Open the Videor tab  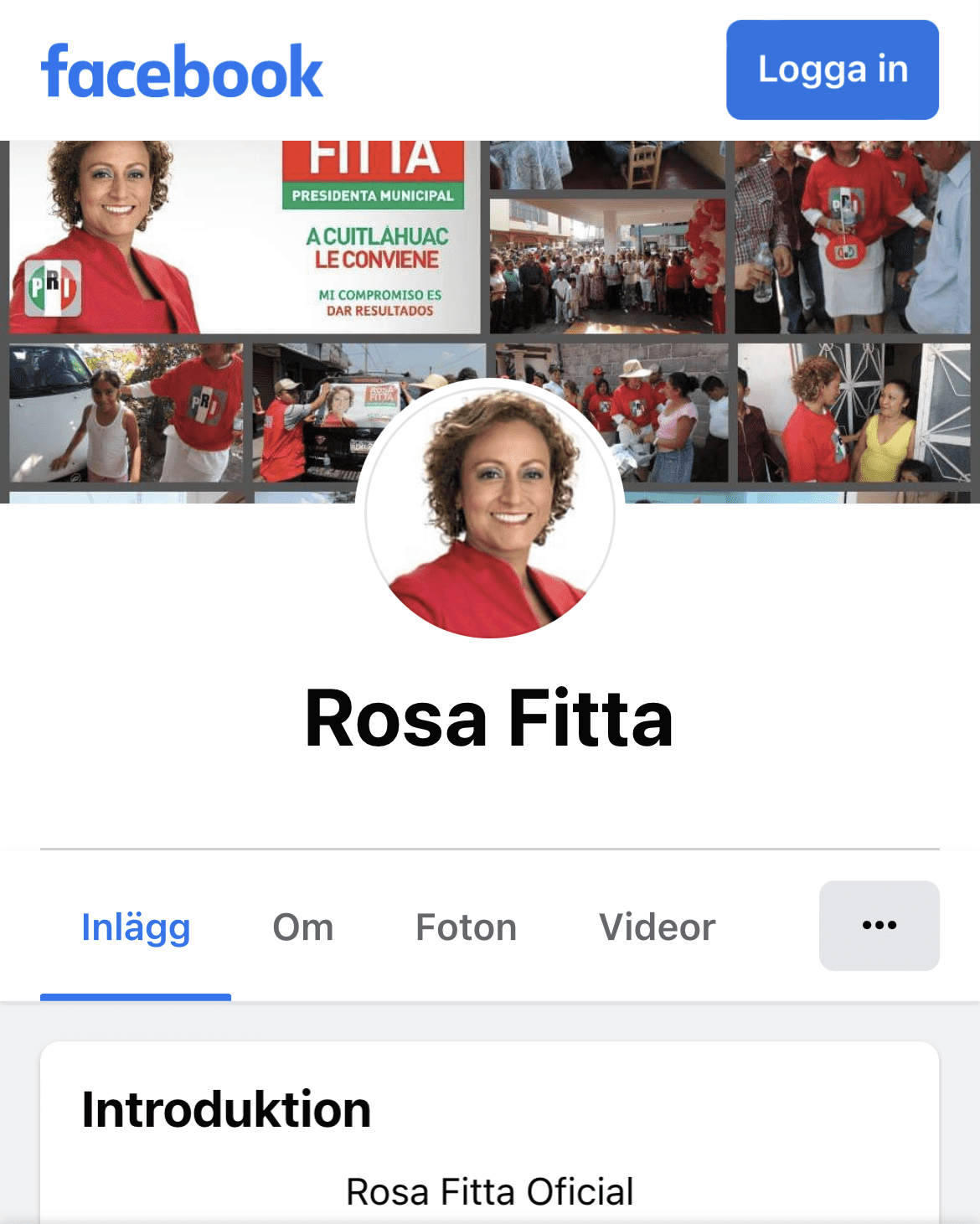point(657,927)
